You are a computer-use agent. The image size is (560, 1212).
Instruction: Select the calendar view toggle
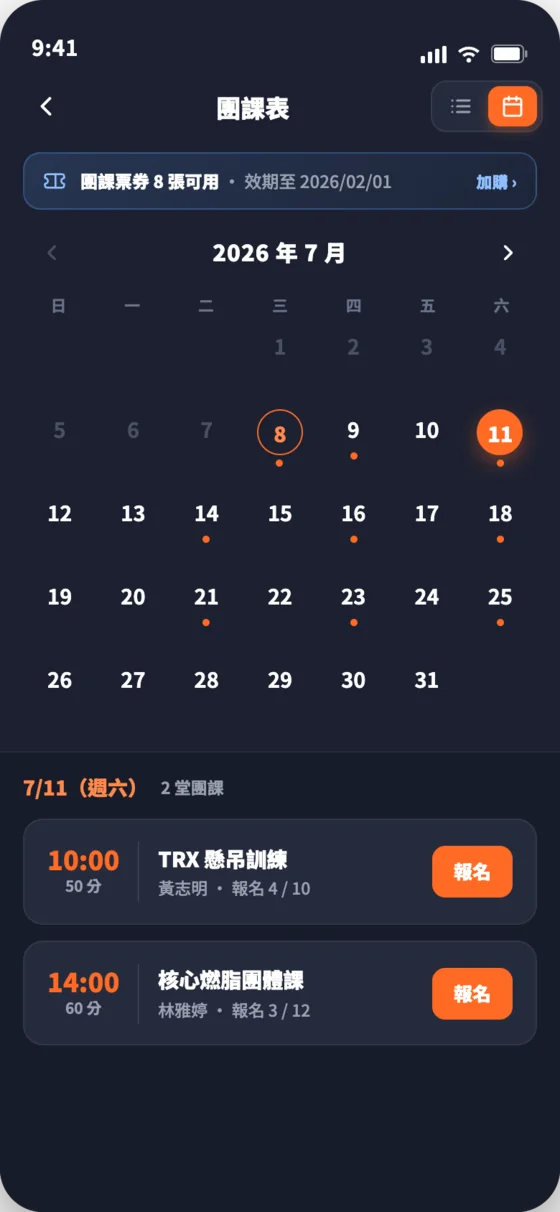512,107
